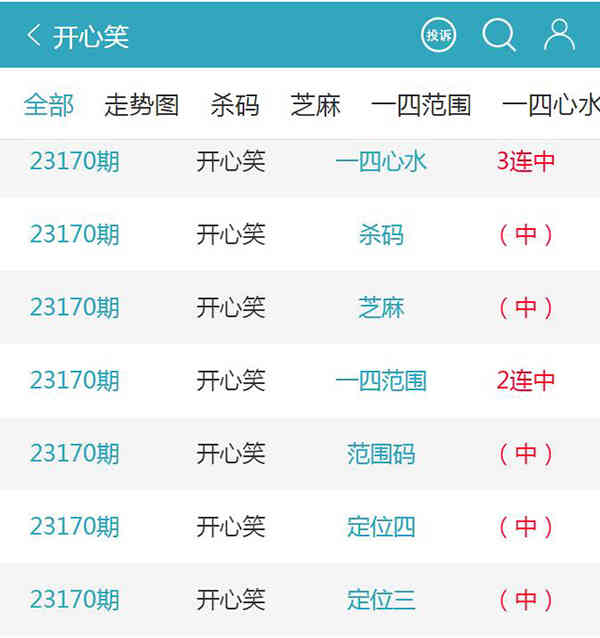Open the user profile icon
600x638 pixels.
click(x=559, y=36)
